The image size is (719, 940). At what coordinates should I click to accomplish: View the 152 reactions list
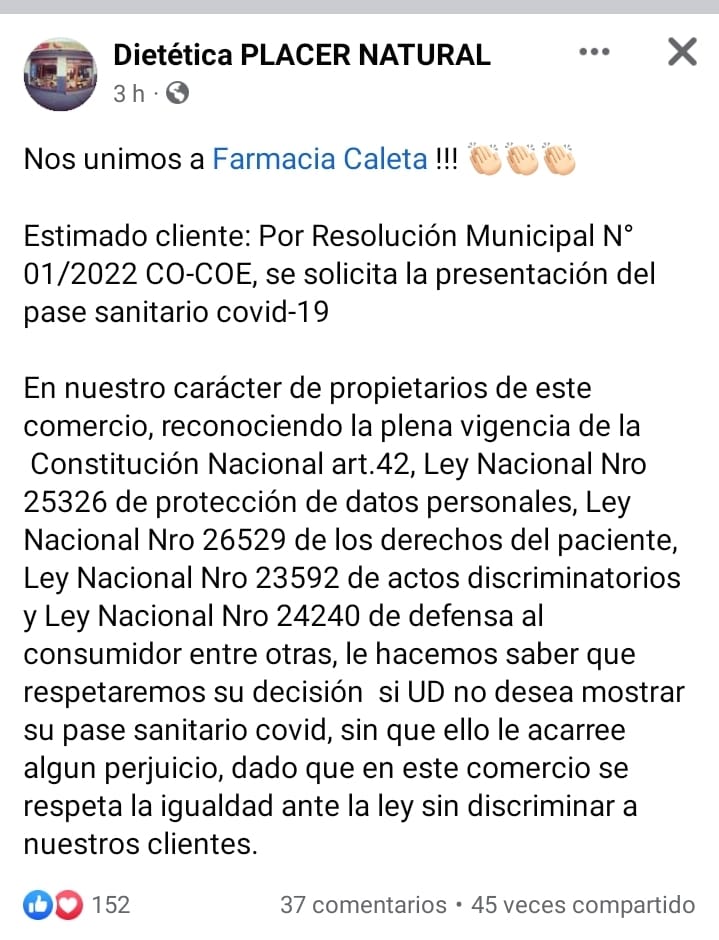pos(80,905)
